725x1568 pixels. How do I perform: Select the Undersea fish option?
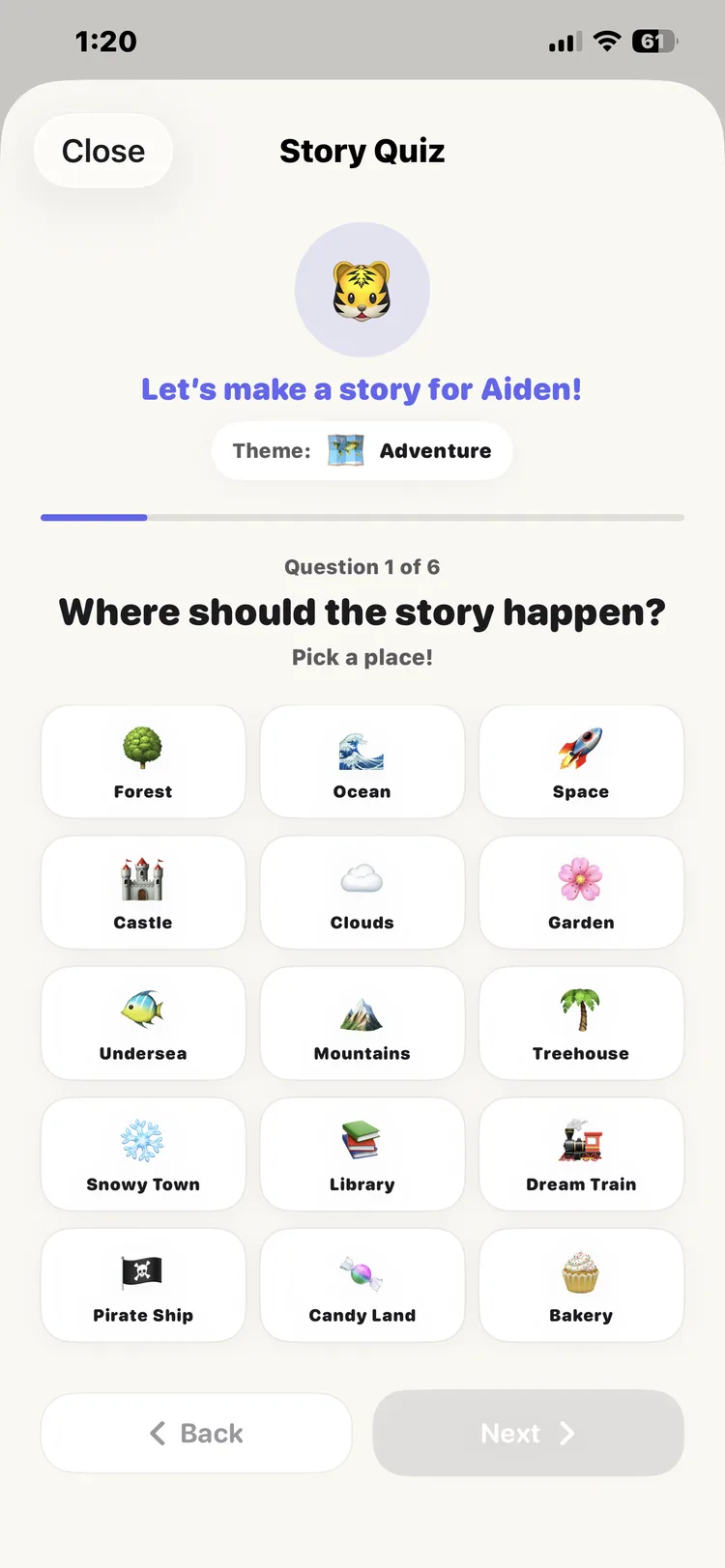(x=143, y=1023)
